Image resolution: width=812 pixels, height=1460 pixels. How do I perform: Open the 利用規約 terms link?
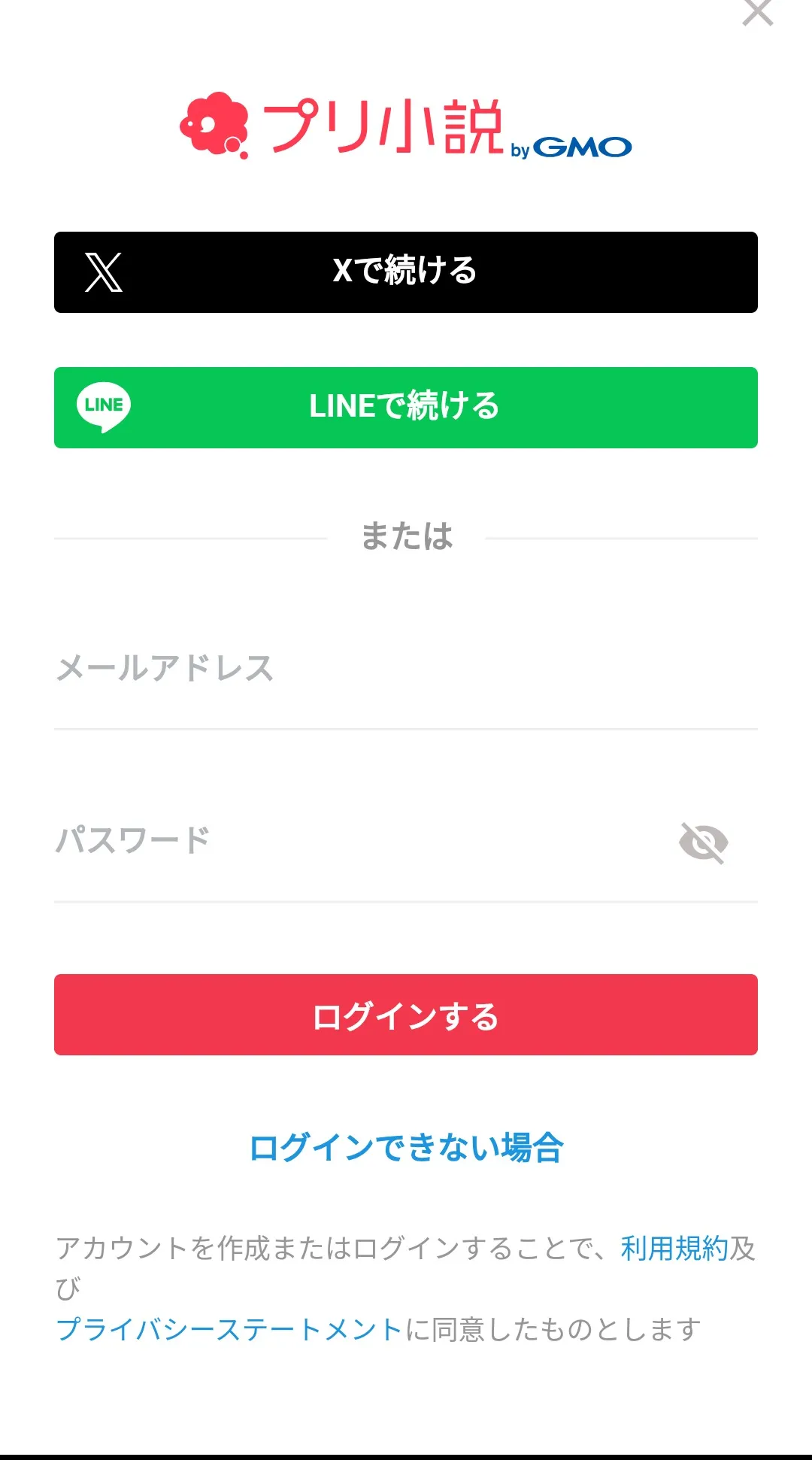point(674,1249)
